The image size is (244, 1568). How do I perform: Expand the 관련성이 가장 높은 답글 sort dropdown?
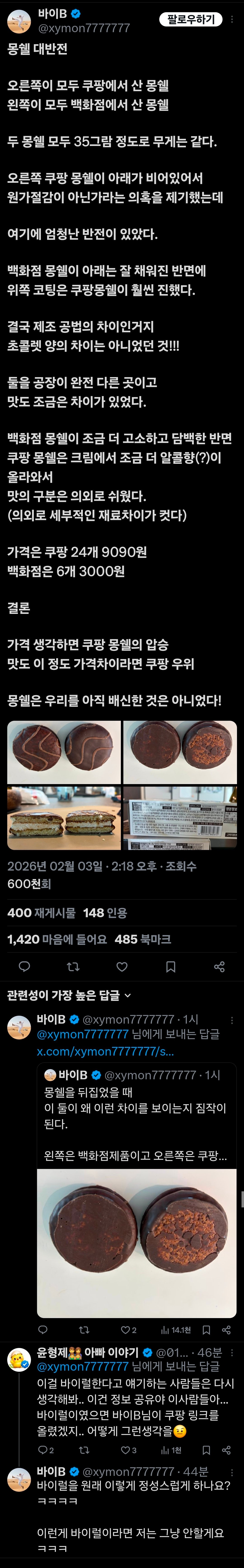coord(69,995)
